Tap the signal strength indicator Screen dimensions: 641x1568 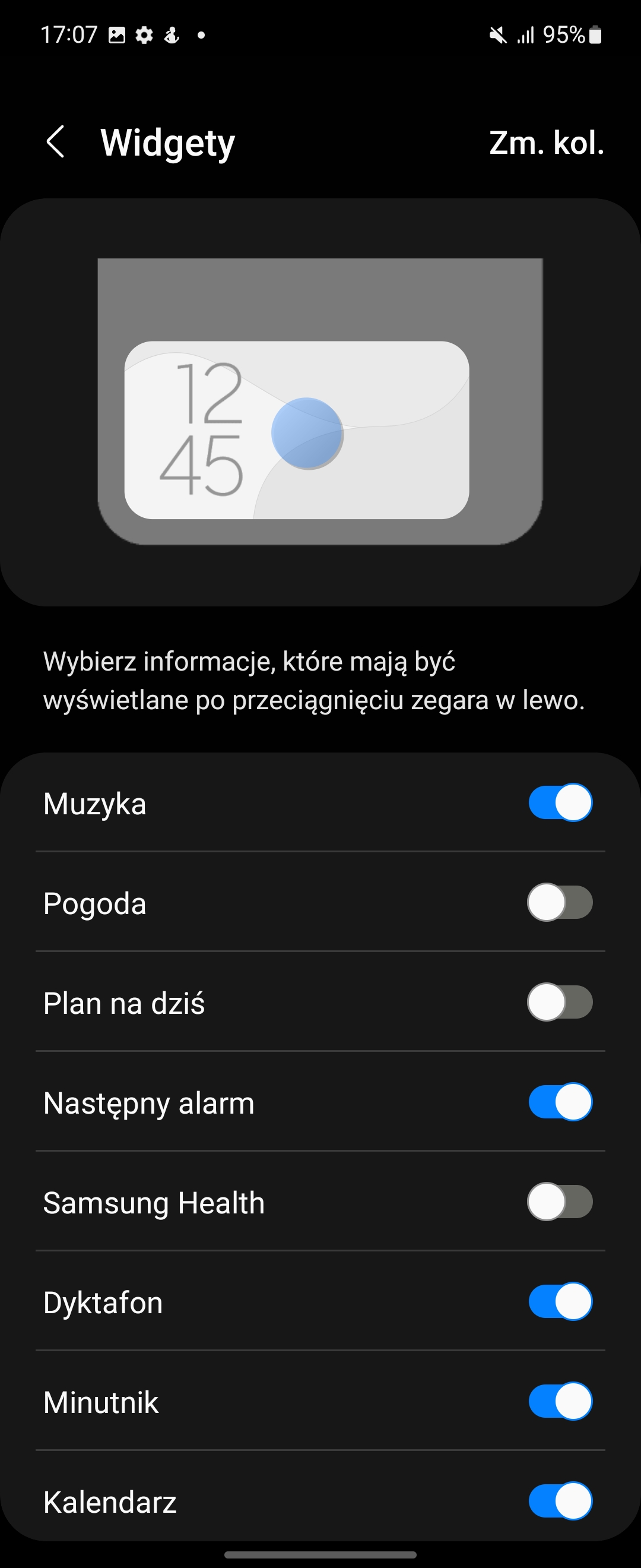(x=526, y=34)
